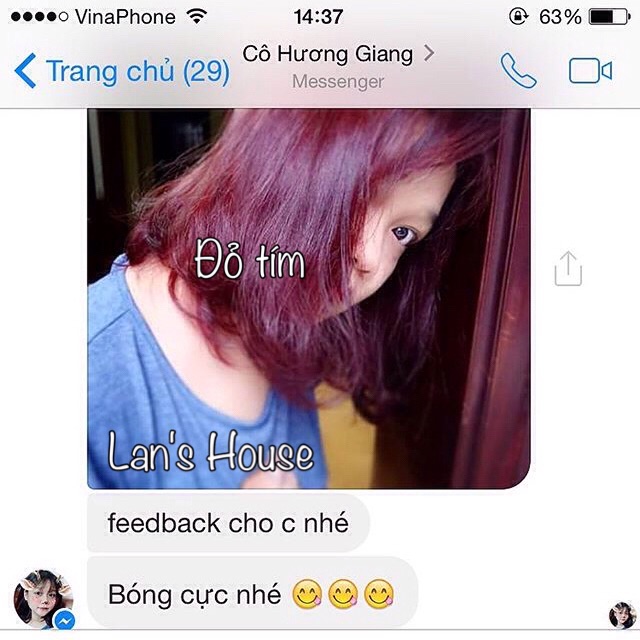Share the Đỏ tím hair photo
This screenshot has width=640, height=640.
568,268
